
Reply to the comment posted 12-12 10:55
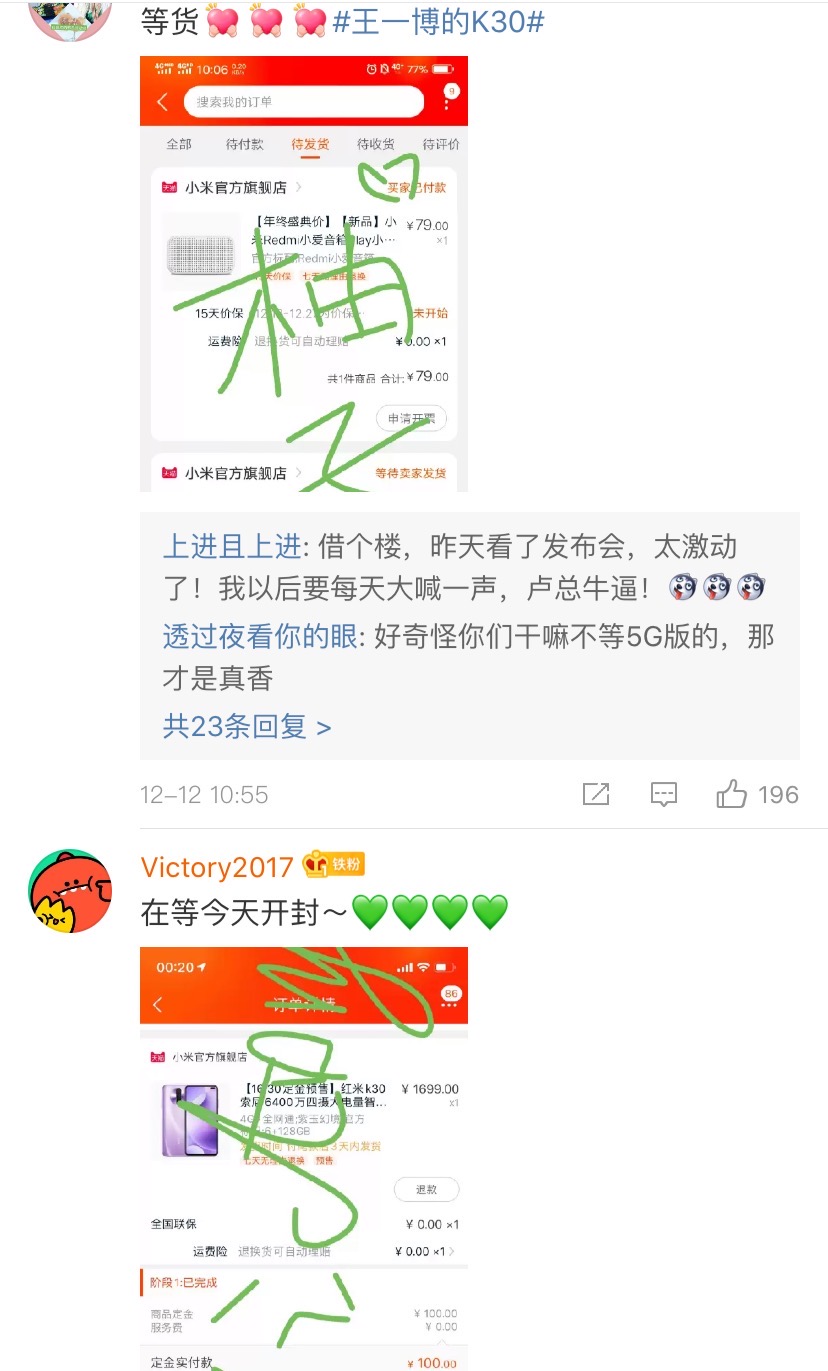tap(664, 795)
